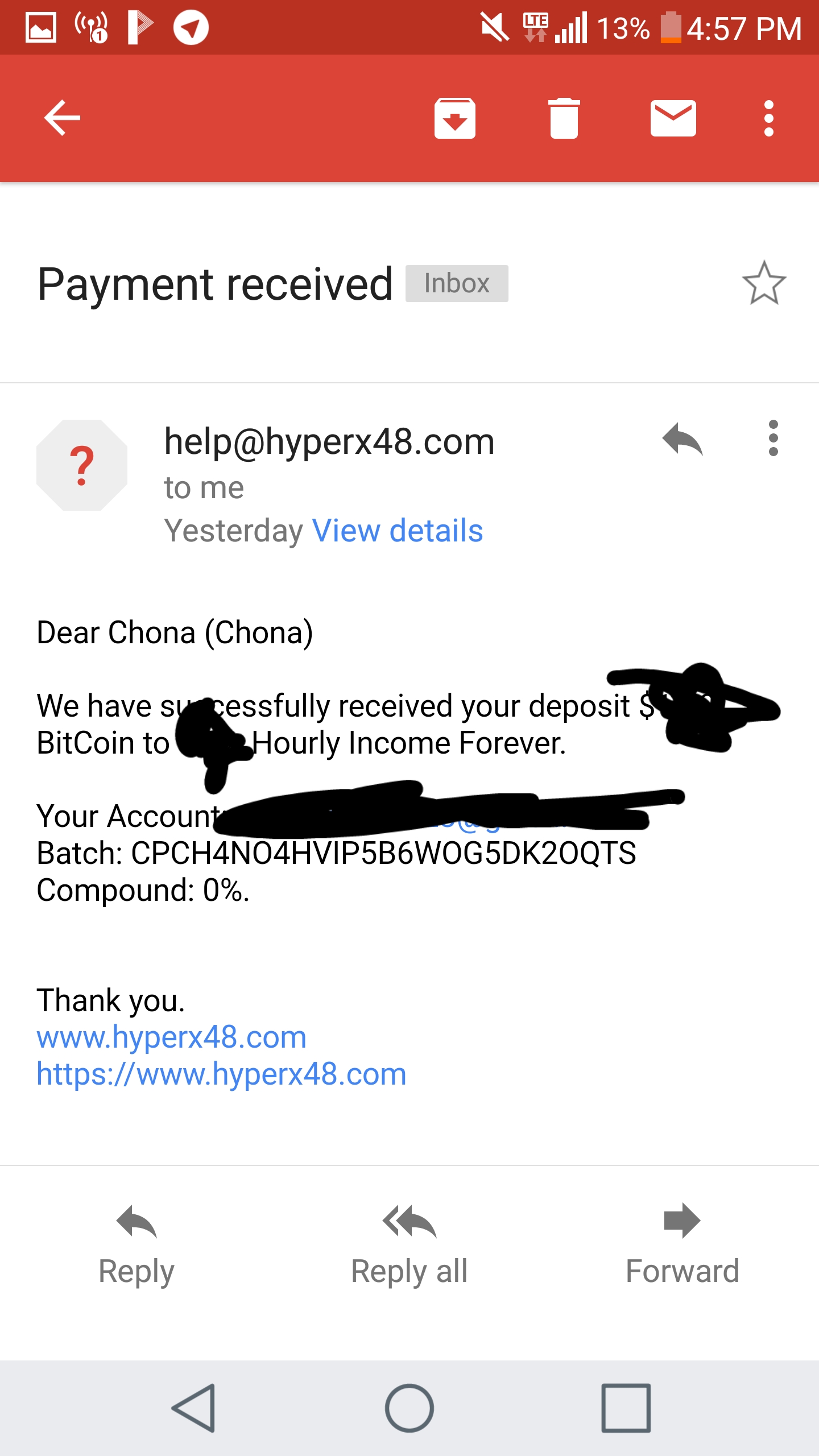Delete this email with the trash icon

564,118
